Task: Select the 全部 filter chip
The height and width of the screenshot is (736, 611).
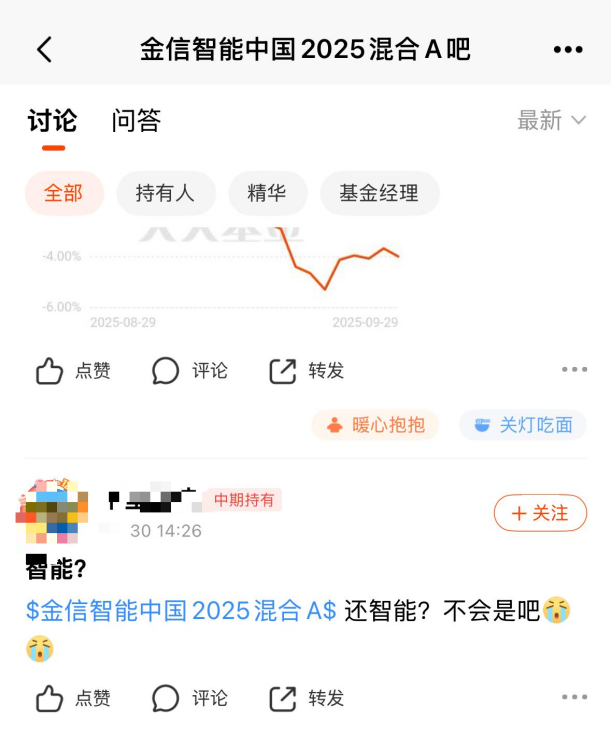Action: pos(64,193)
